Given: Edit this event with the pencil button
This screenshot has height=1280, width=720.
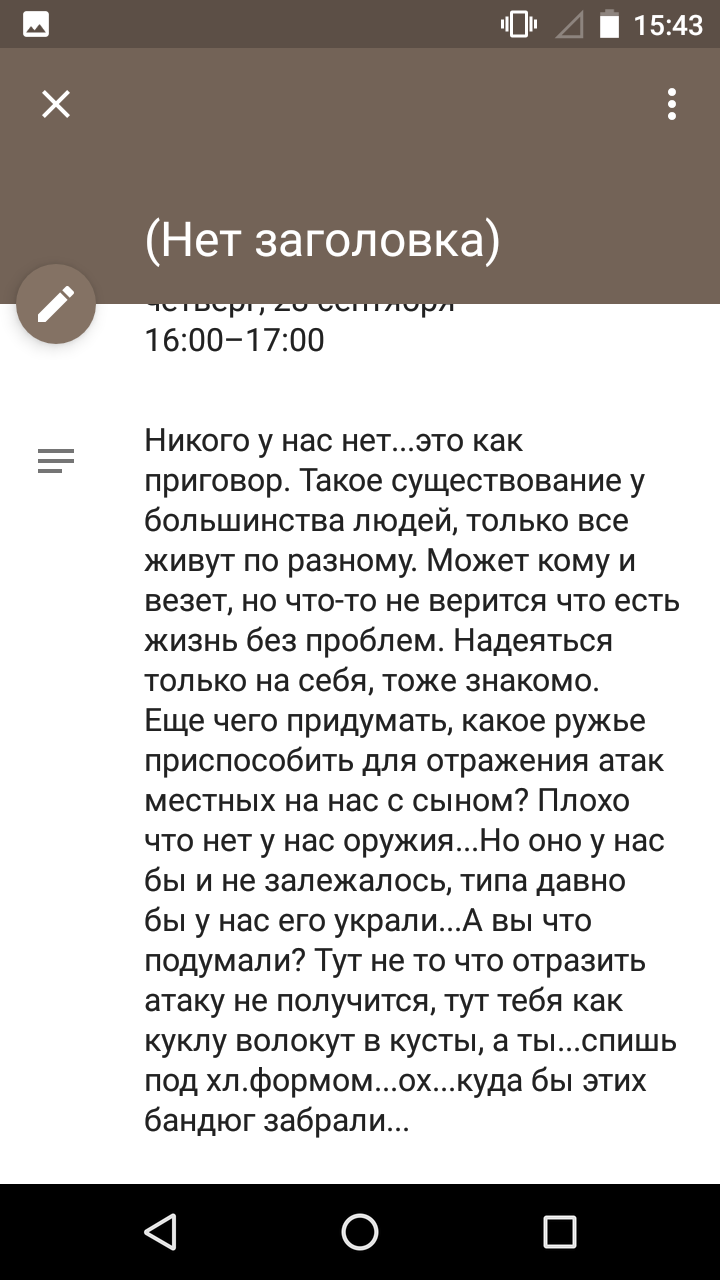Looking at the screenshot, I should pyautogui.click(x=56, y=304).
